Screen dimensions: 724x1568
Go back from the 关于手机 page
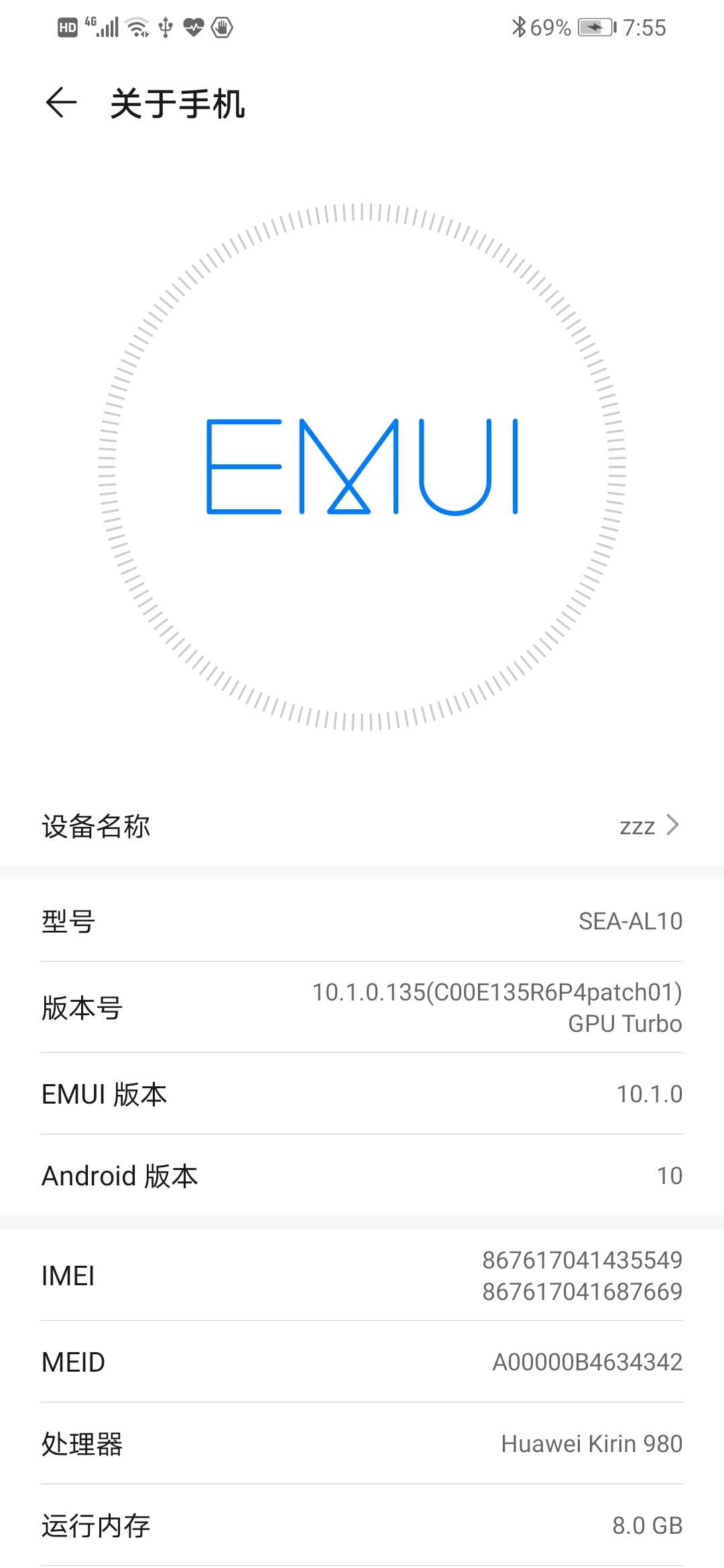tap(61, 103)
